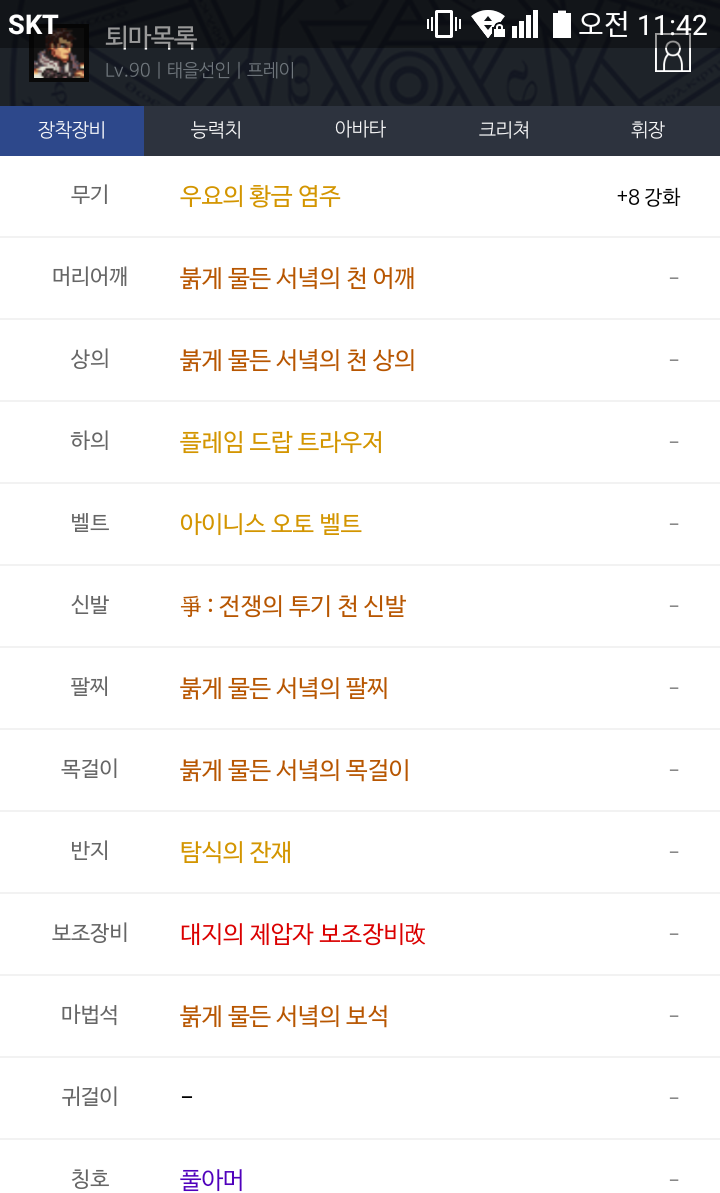
Task: Switch to the 크리쳐 tab
Action: coord(504,130)
